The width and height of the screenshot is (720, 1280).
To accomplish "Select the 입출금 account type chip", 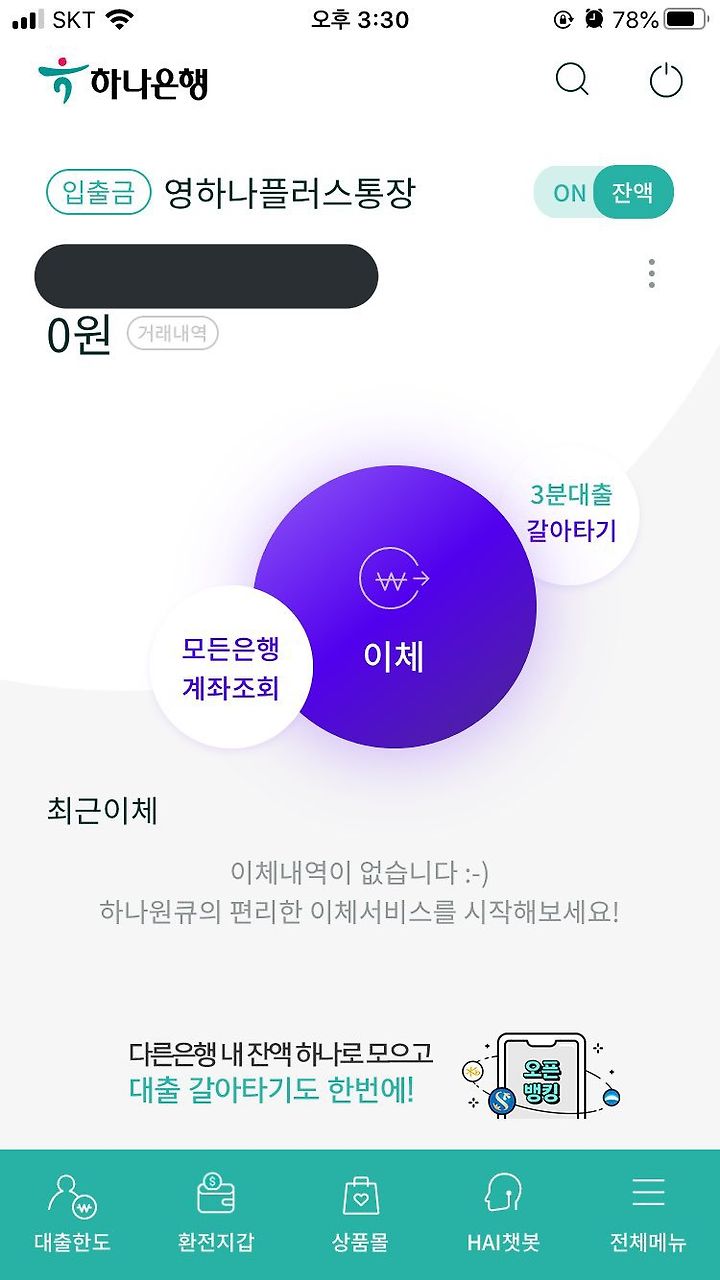I will 98,192.
